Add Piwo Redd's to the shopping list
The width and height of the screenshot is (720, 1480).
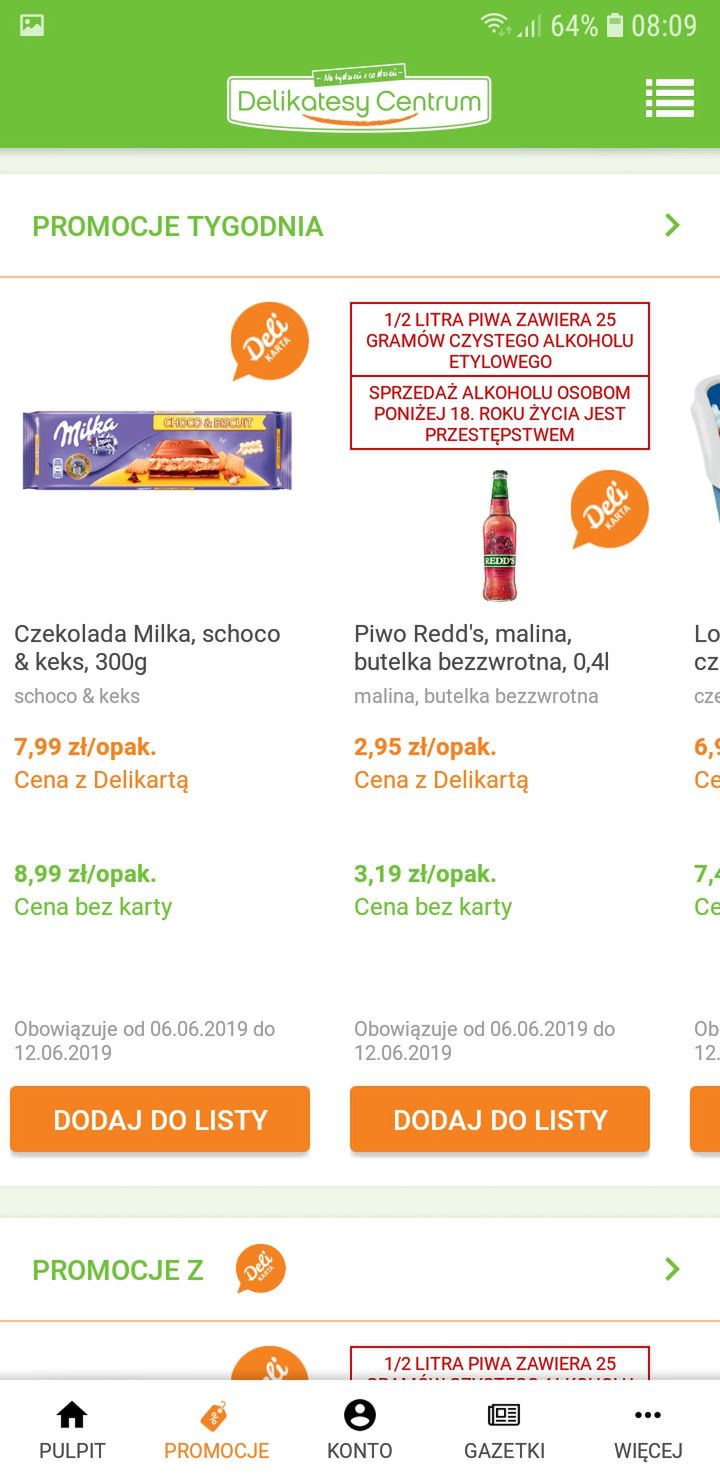tap(500, 1119)
